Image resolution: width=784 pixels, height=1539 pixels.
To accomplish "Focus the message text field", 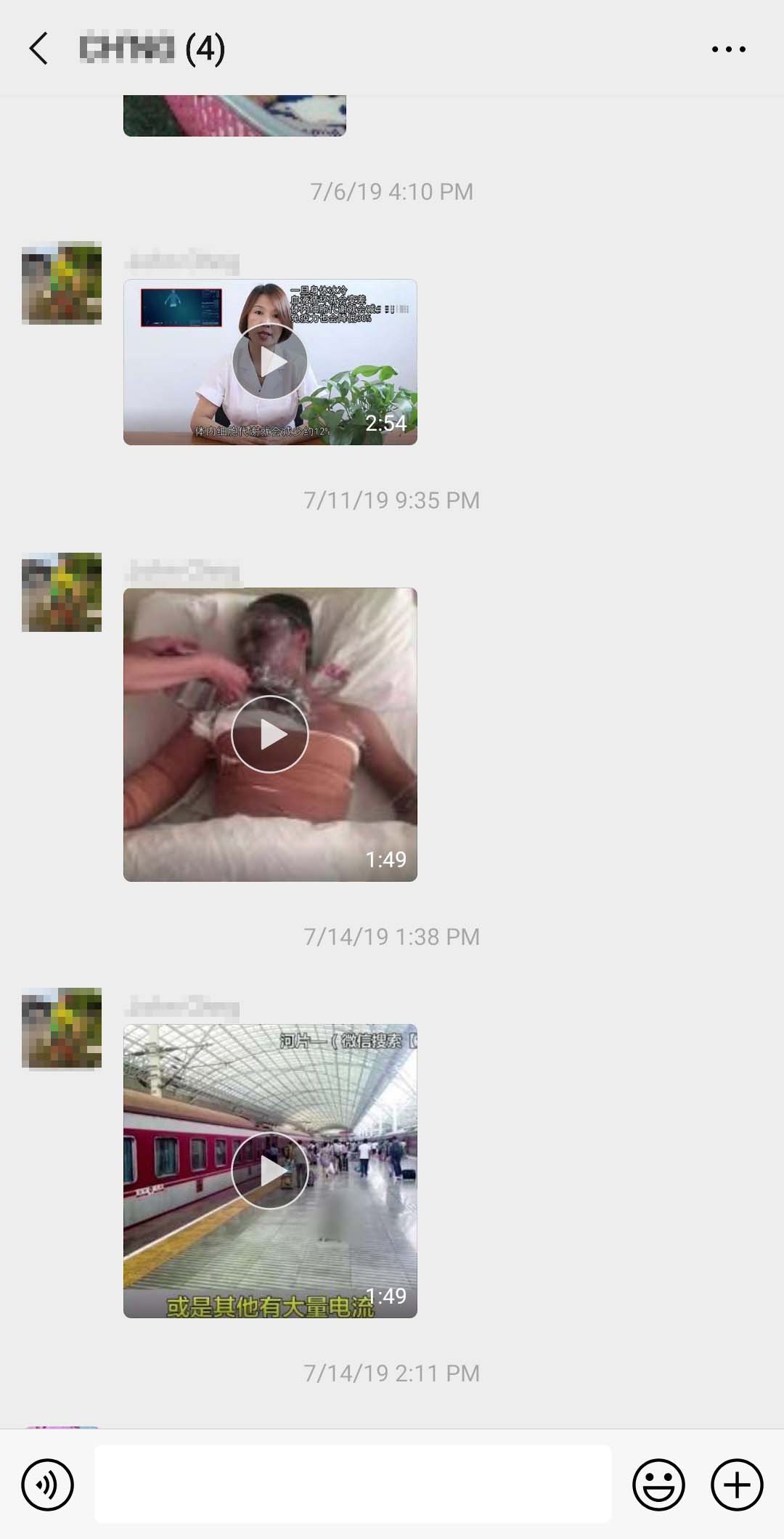I will click(x=353, y=1484).
